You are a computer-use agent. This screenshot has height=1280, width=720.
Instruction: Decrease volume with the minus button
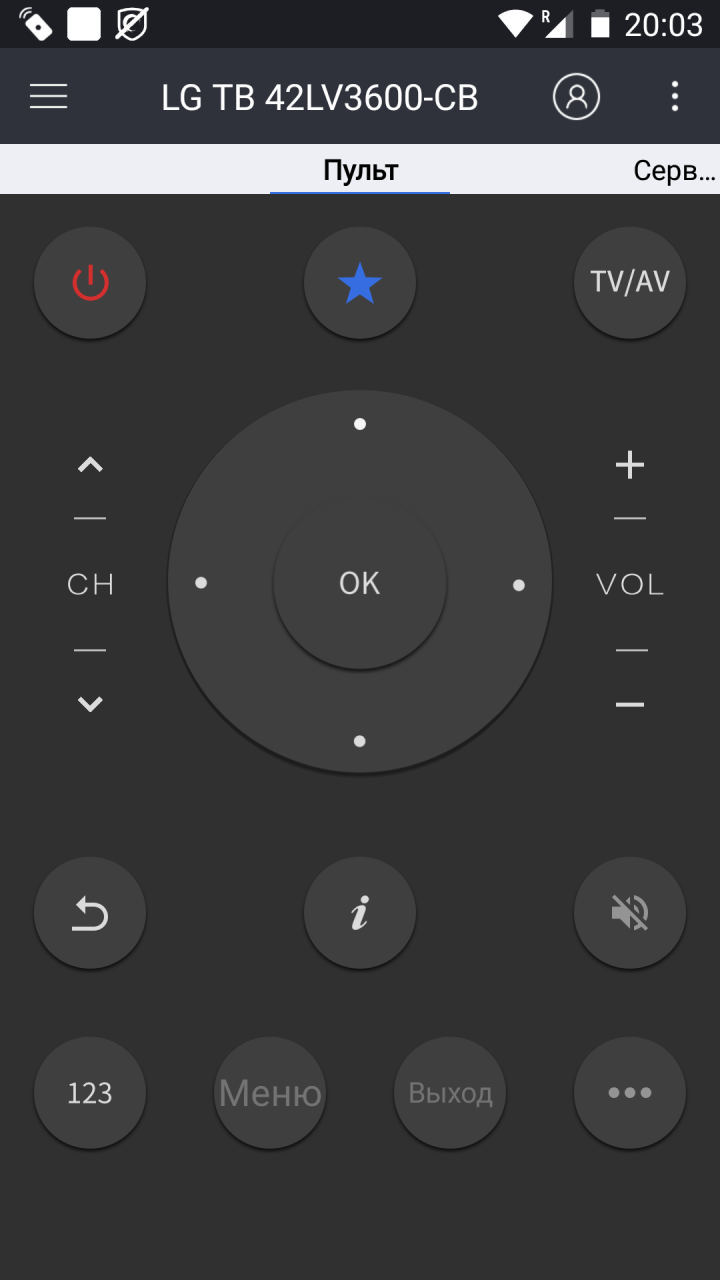[630, 705]
